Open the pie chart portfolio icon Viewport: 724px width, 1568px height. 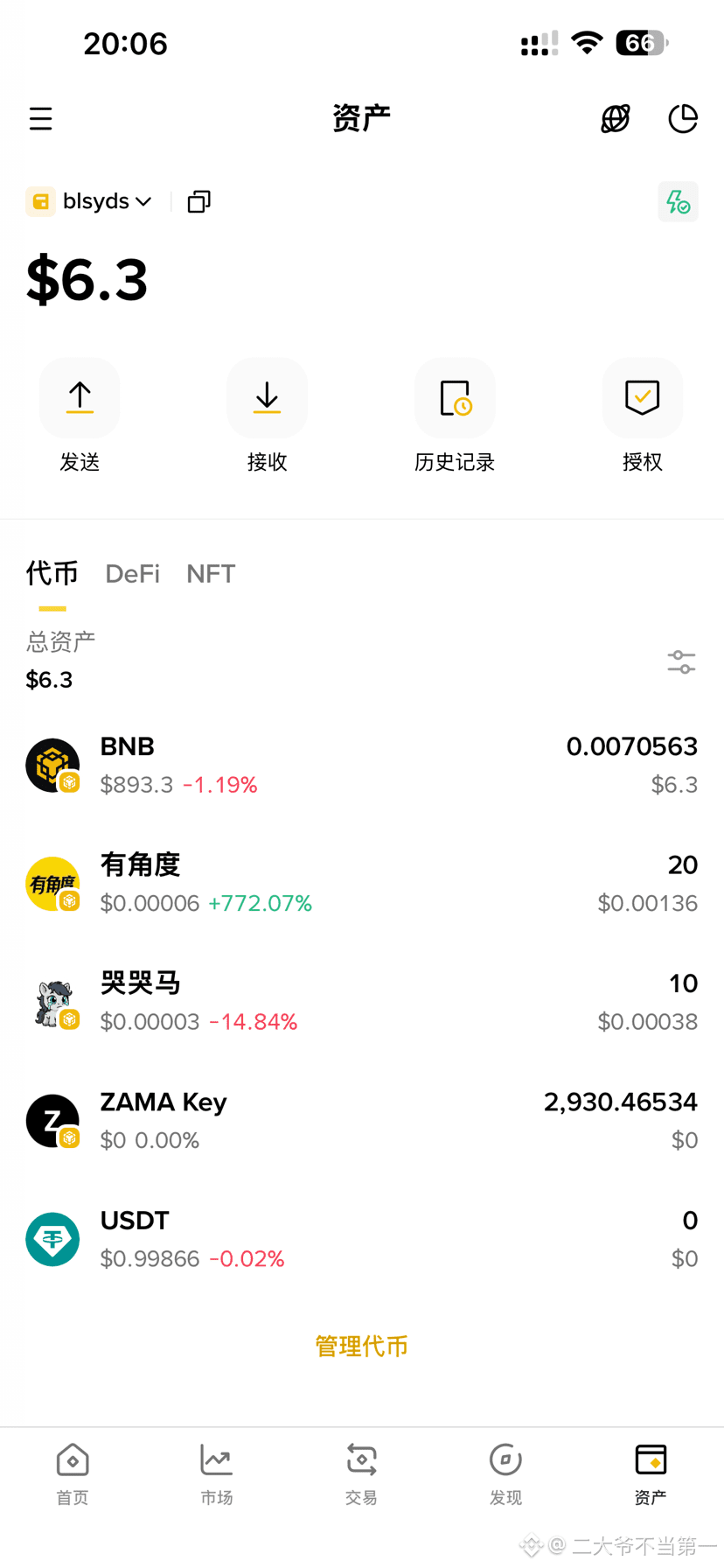[x=683, y=119]
